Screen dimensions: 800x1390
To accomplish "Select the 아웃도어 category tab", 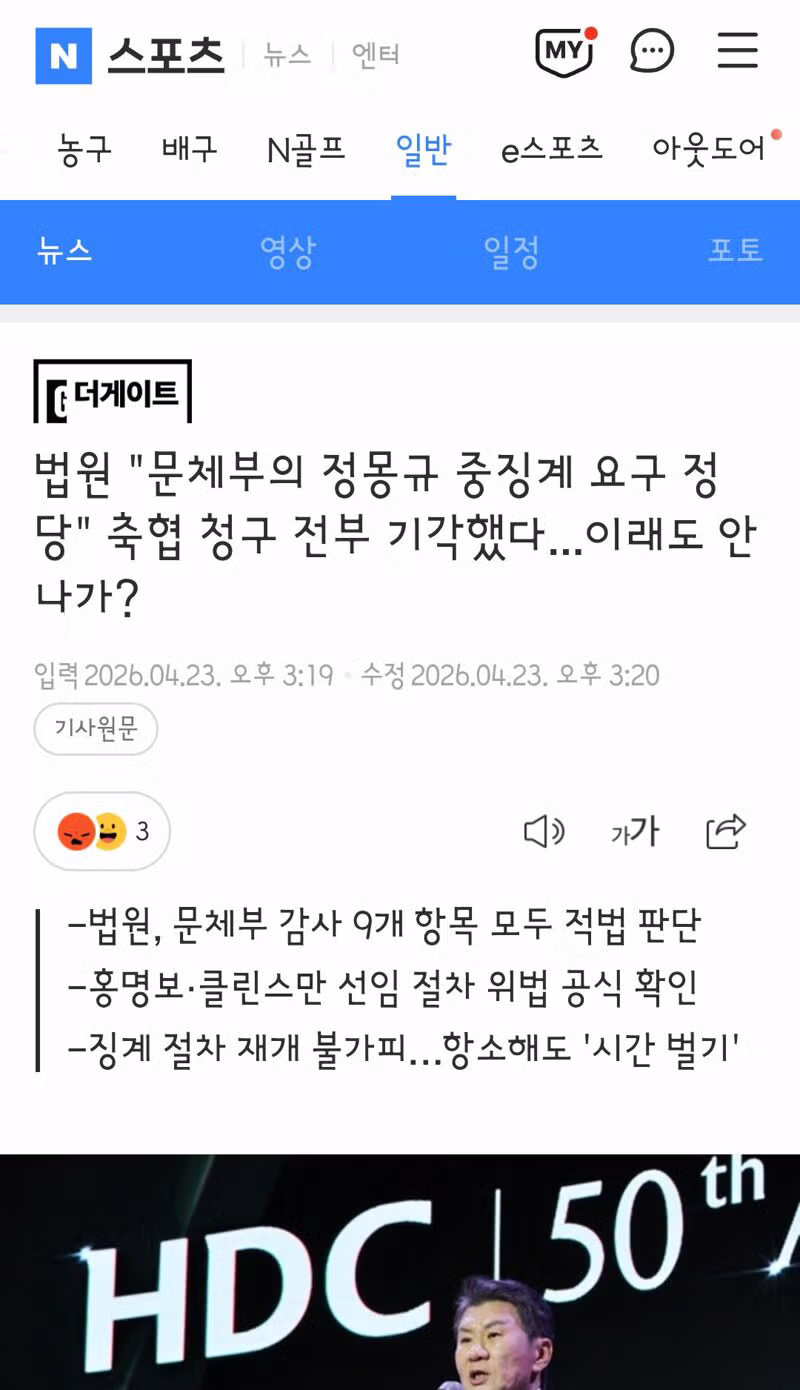I will pyautogui.click(x=708, y=150).
